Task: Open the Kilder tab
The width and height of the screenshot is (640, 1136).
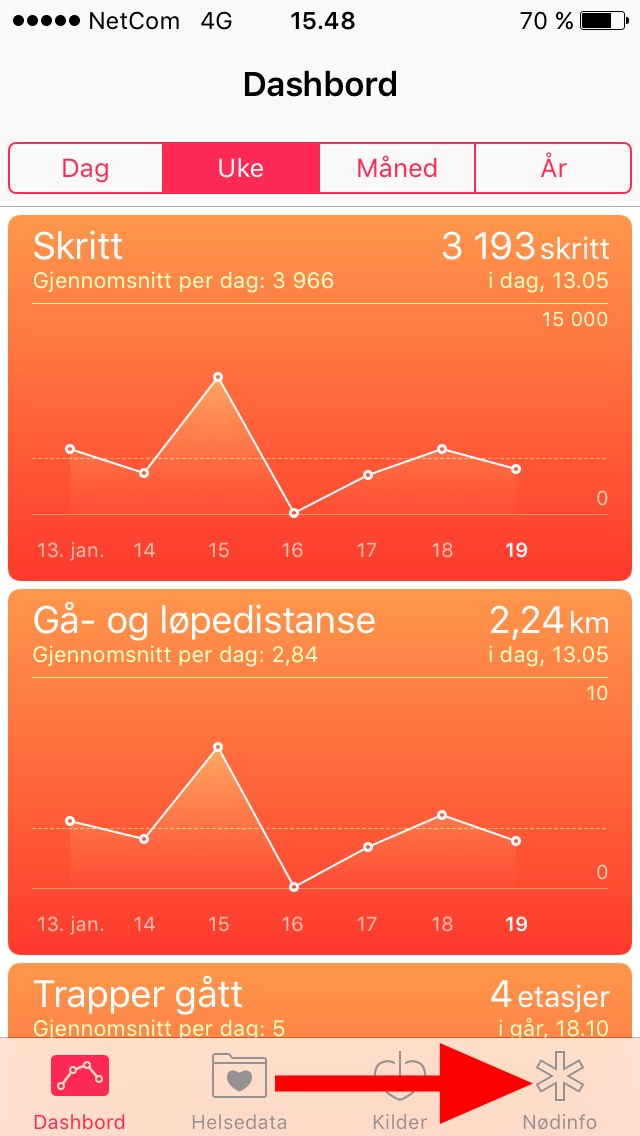Action: [399, 1087]
